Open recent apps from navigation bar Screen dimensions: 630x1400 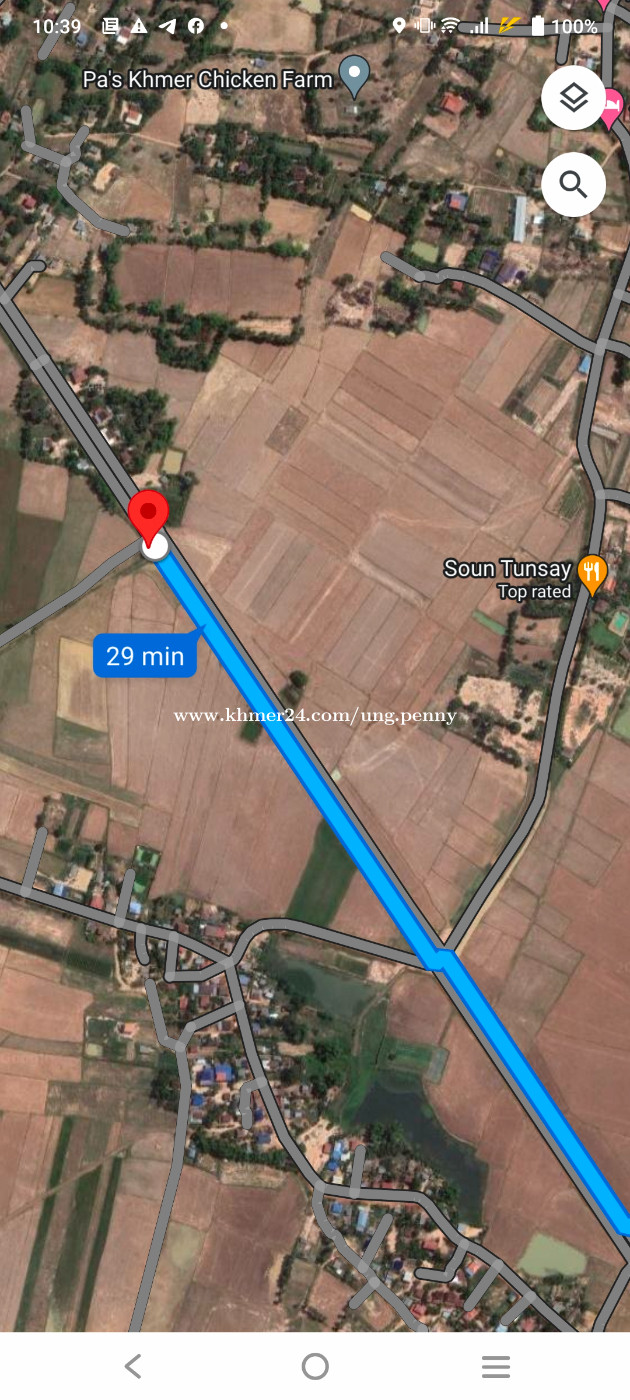(x=495, y=1366)
